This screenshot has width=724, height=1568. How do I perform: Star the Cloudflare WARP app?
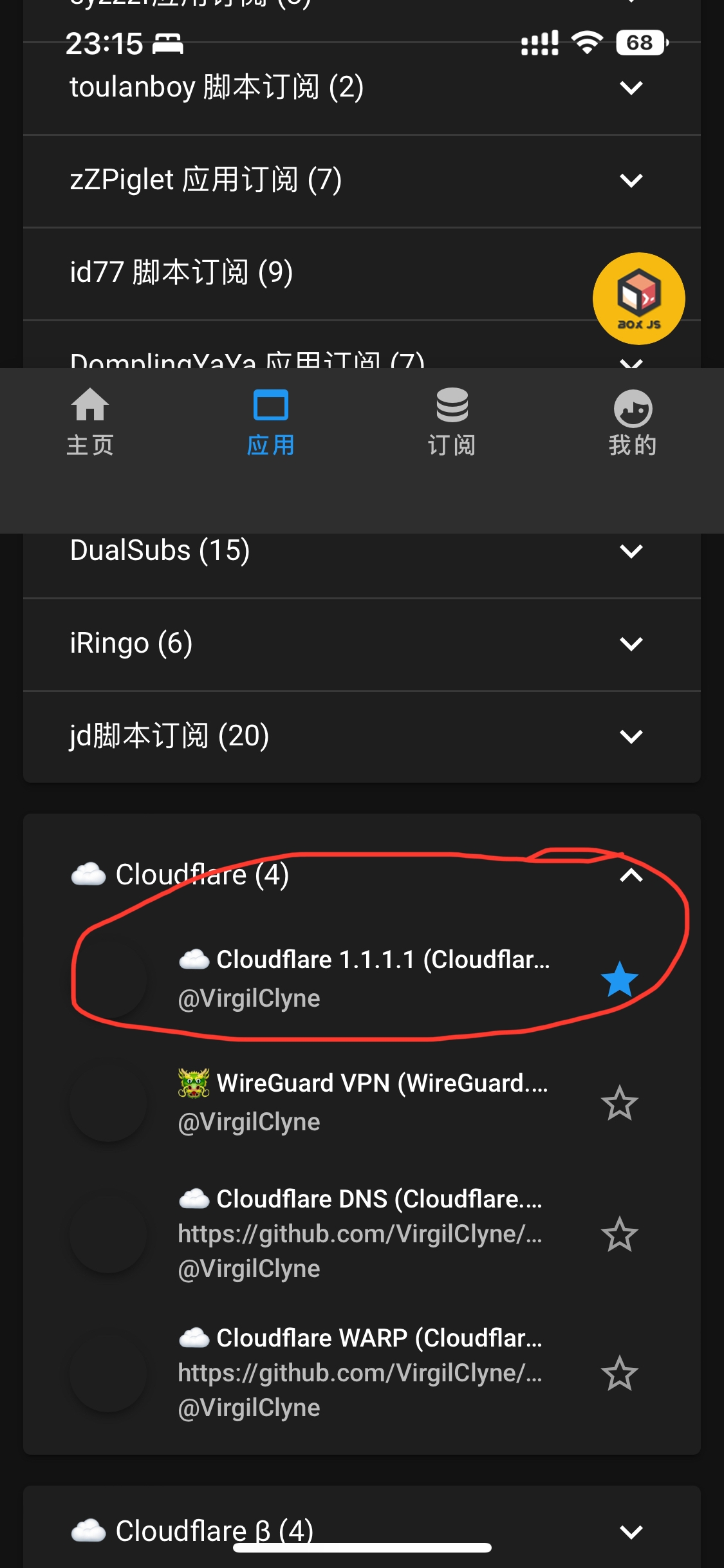coord(619,1374)
